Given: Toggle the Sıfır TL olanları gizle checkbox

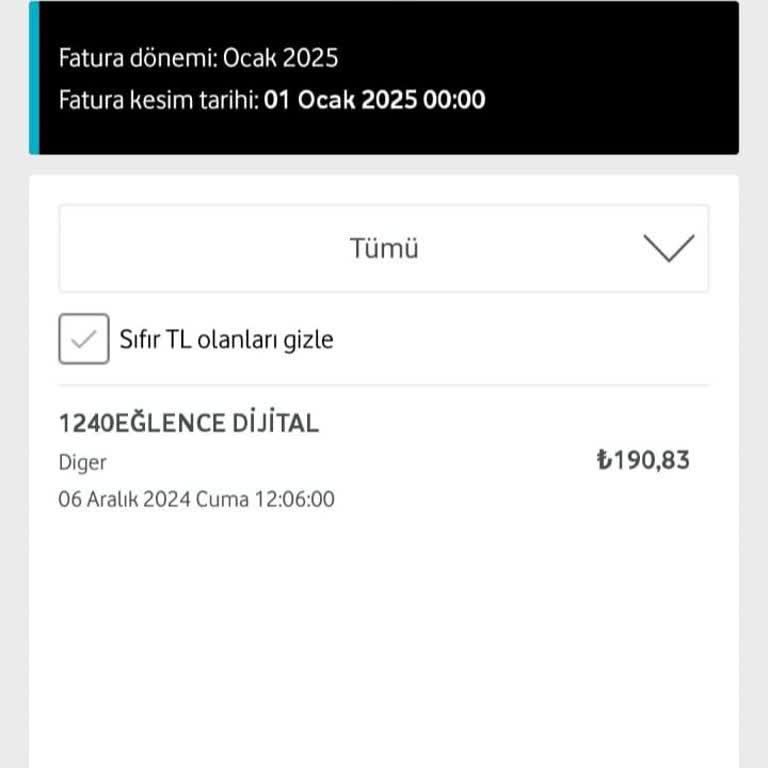Looking at the screenshot, I should pyautogui.click(x=84, y=339).
